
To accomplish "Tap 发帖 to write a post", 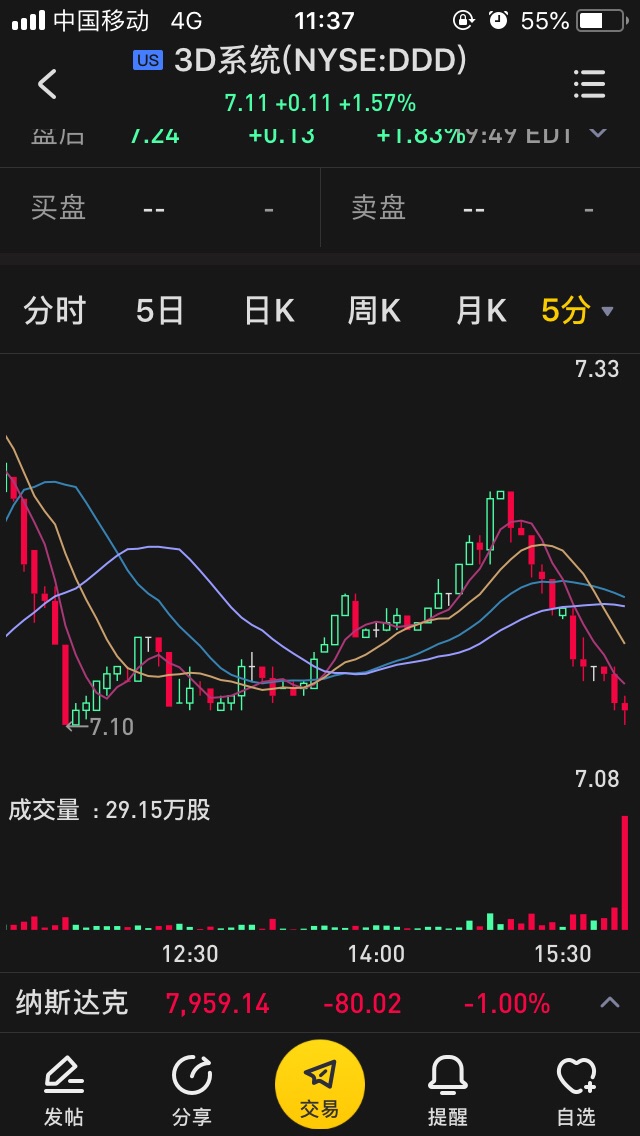I will (64, 1090).
